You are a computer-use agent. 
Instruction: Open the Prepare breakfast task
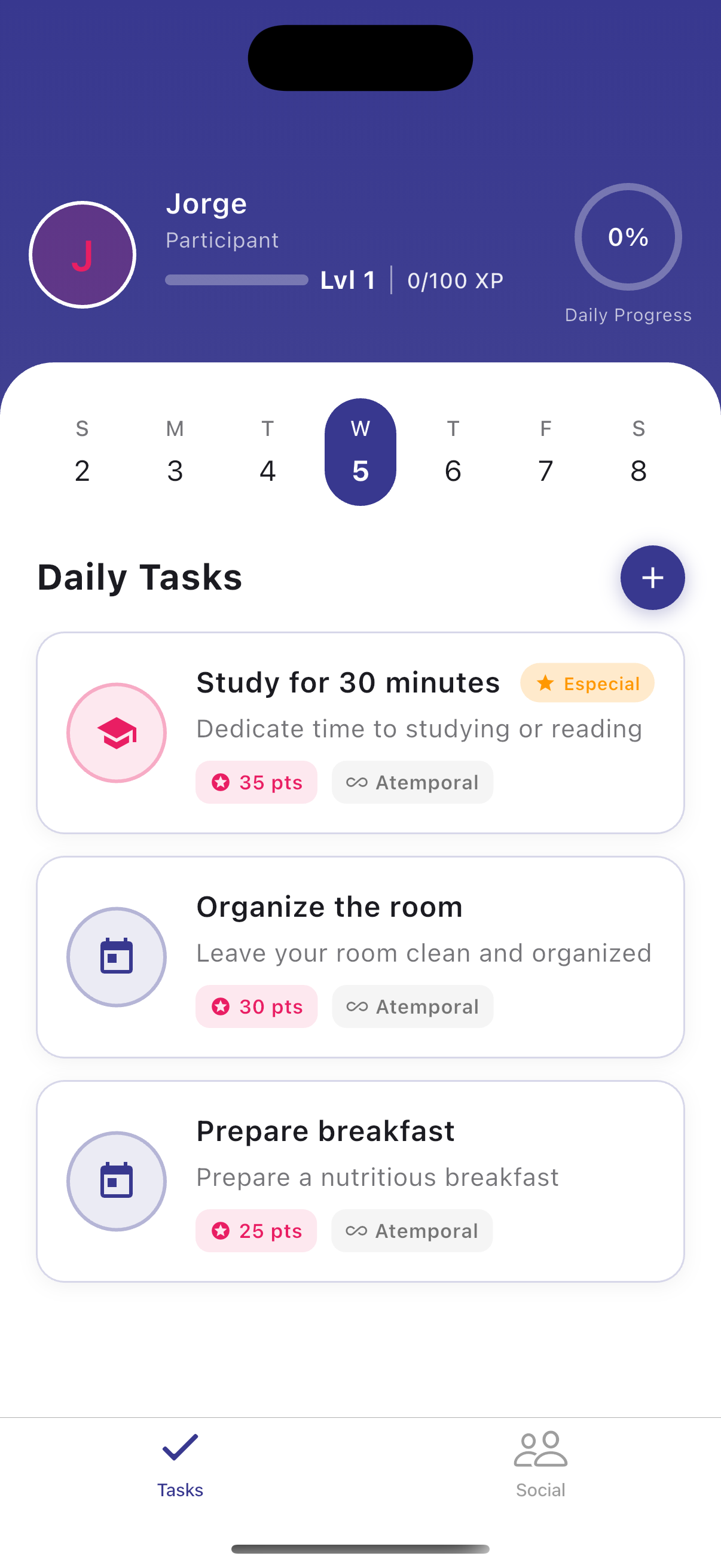point(360,1181)
